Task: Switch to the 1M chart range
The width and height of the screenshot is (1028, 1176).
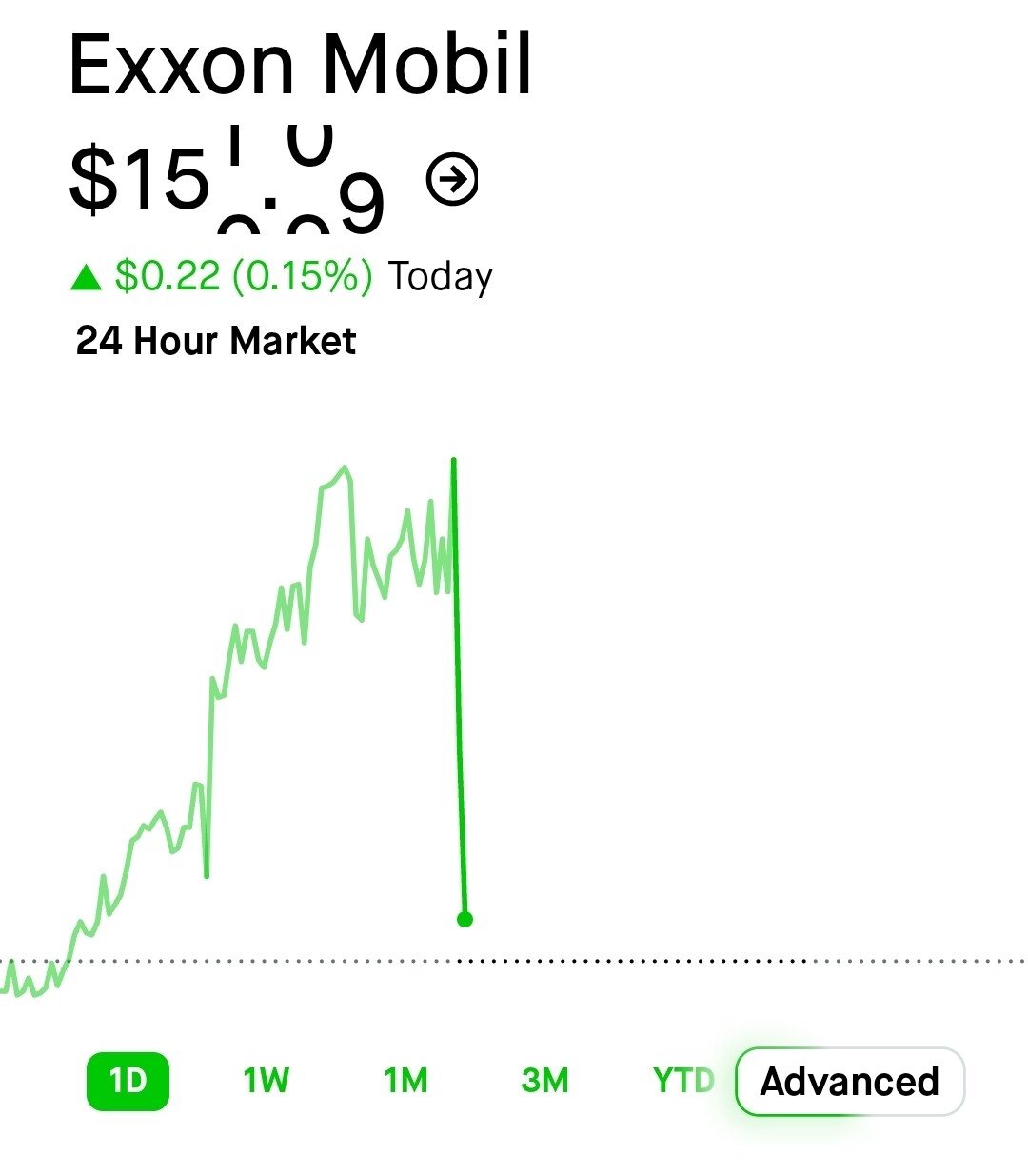Action: 406,1081
